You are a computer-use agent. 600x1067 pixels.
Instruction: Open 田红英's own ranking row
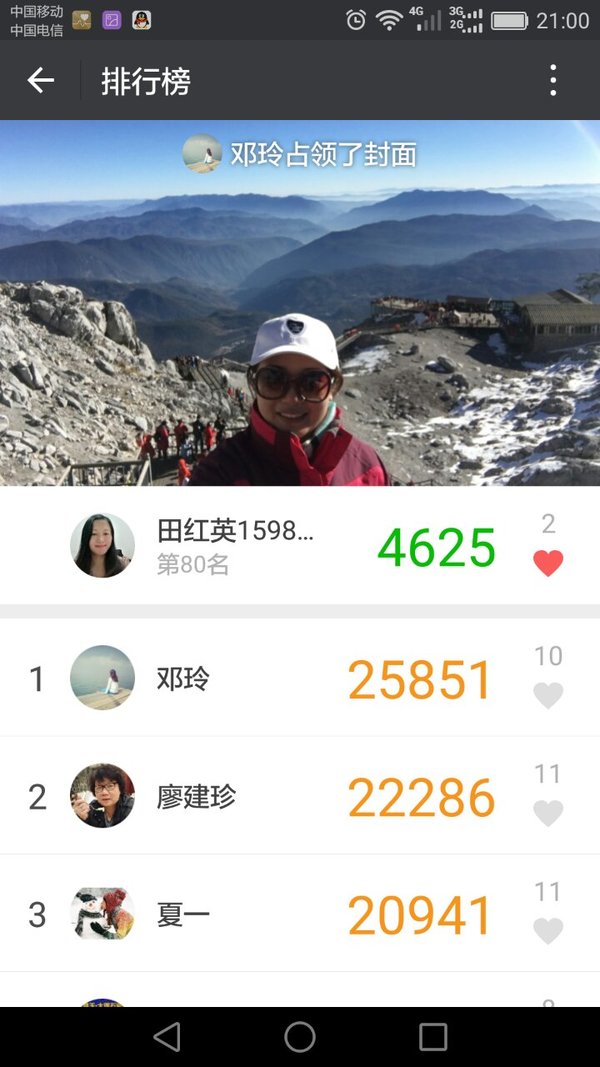[300, 545]
